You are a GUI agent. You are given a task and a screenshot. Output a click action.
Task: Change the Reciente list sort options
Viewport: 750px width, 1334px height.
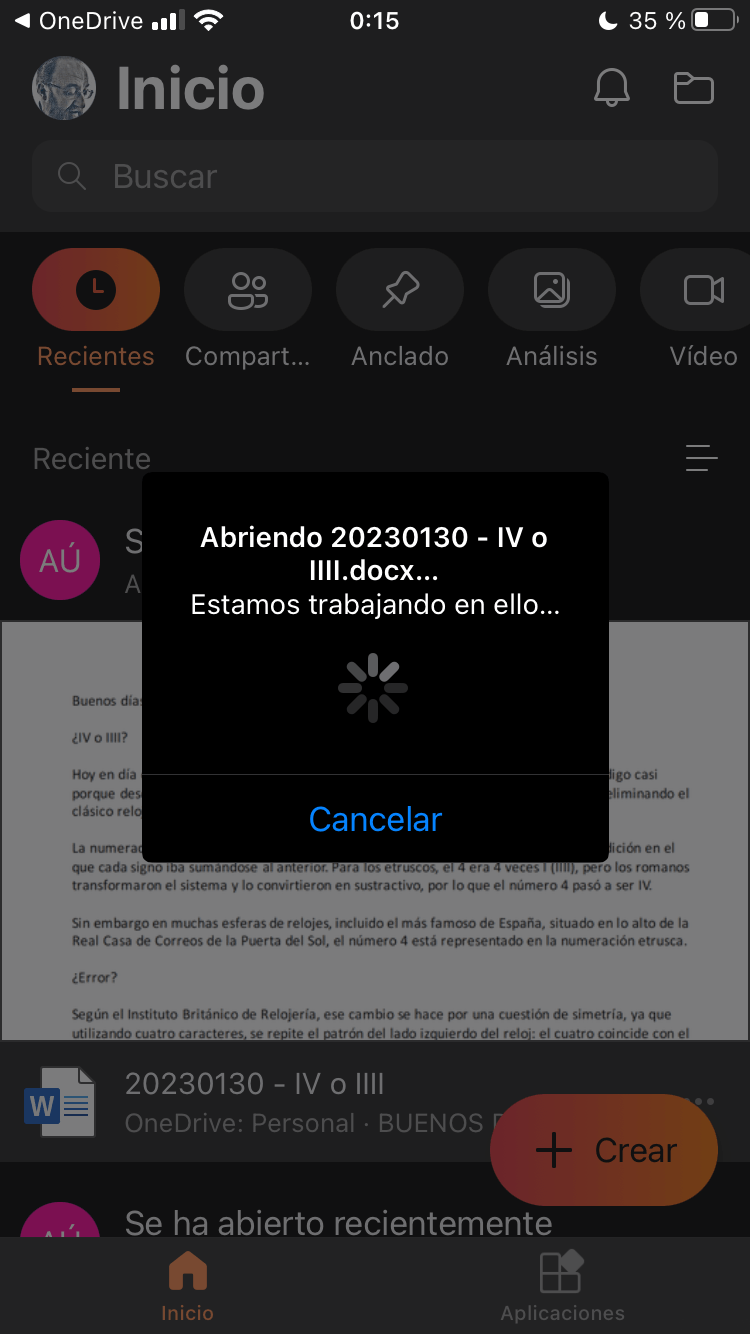pos(701,458)
